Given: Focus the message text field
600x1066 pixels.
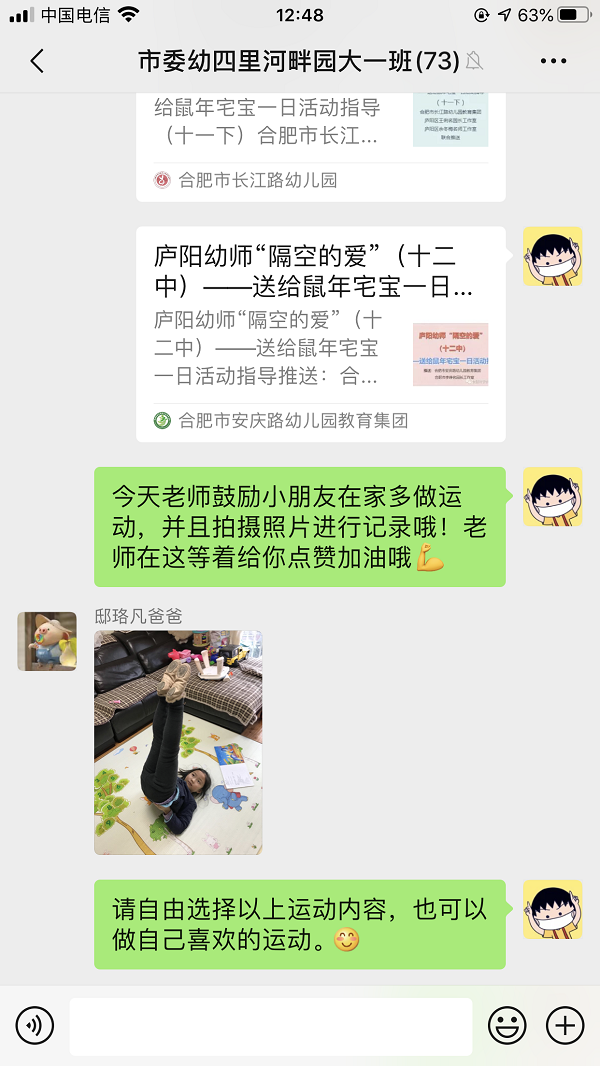Looking at the screenshot, I should [x=270, y=1027].
